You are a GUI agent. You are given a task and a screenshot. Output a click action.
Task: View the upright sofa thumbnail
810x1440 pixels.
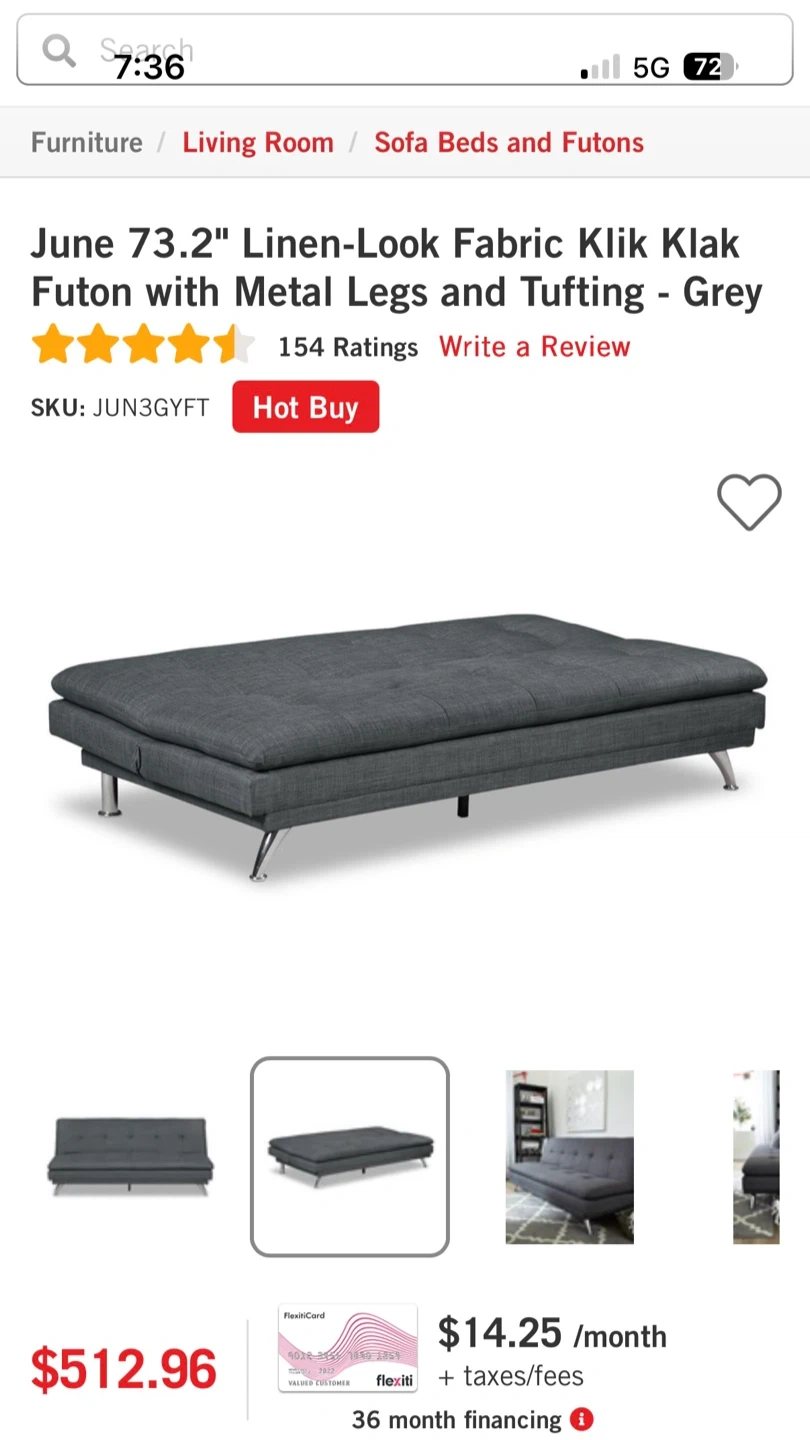pos(130,1156)
